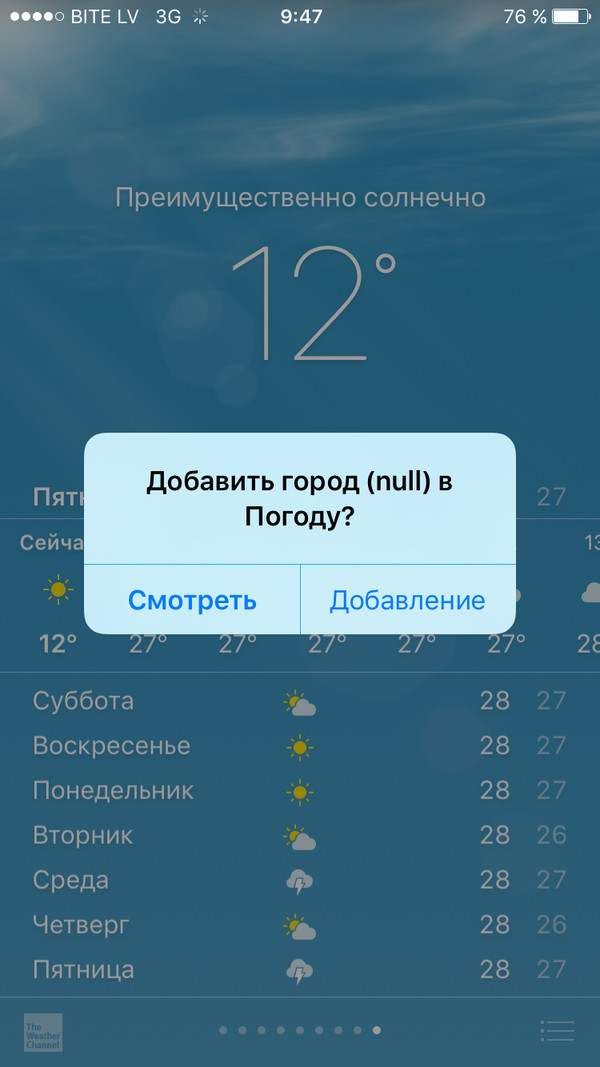
Task: Tap the page indicator dots
Action: (x=299, y=1030)
